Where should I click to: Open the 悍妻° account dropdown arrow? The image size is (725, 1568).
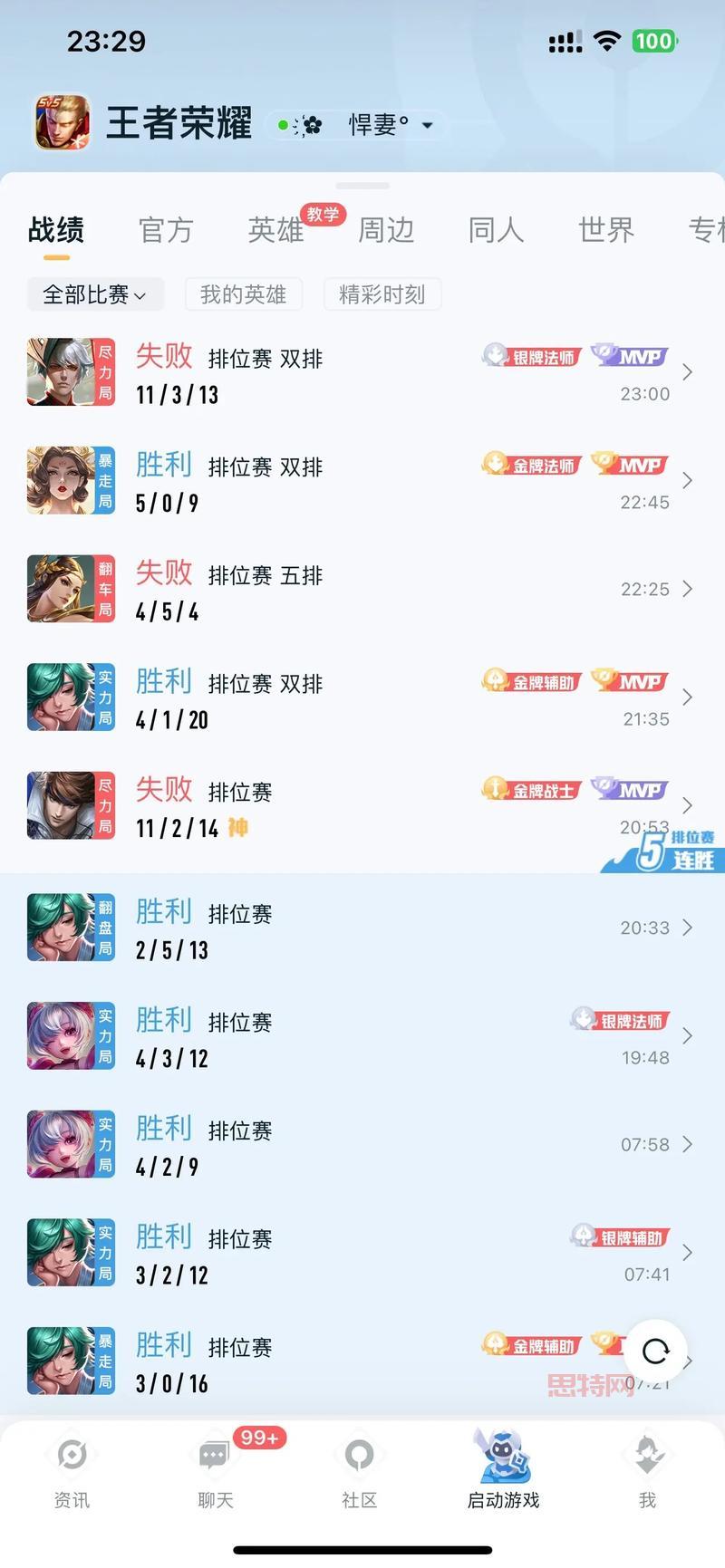[426, 125]
